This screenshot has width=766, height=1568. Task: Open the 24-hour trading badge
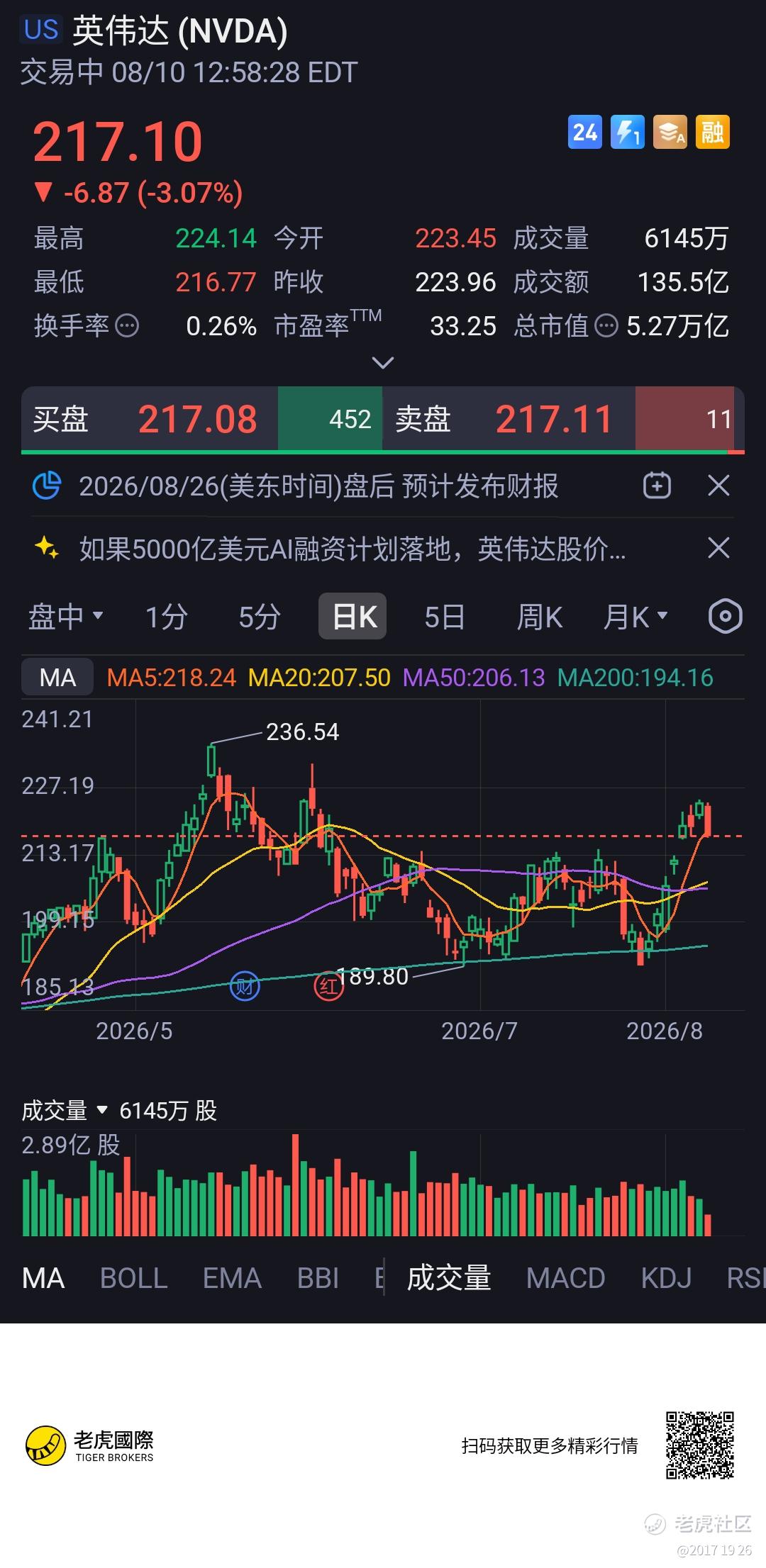[x=585, y=132]
